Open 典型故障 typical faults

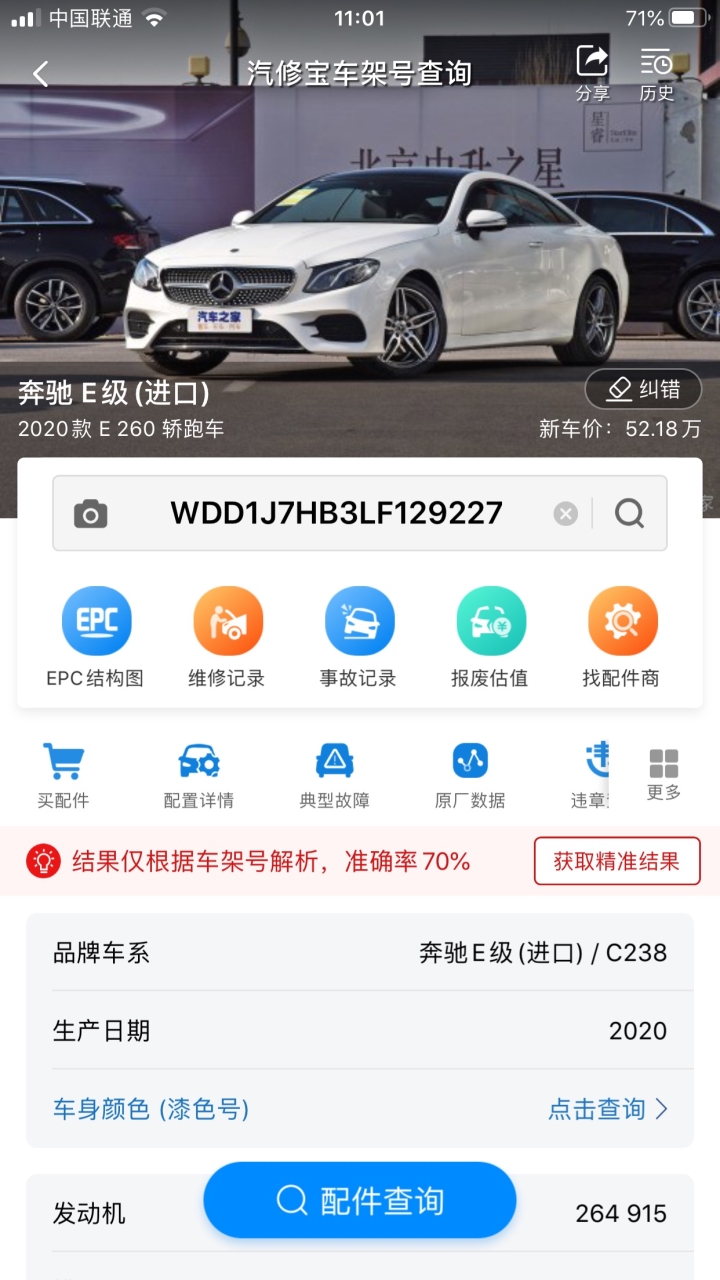(x=334, y=776)
